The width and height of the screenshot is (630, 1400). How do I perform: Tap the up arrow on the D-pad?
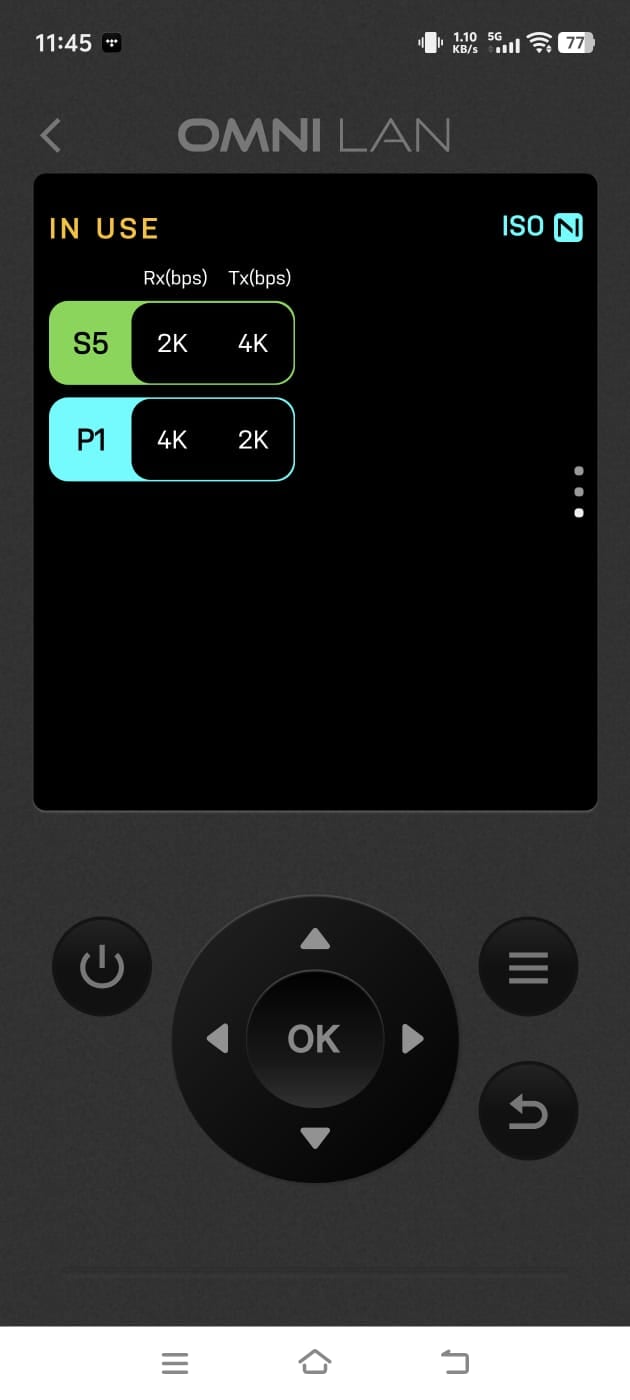pos(315,939)
